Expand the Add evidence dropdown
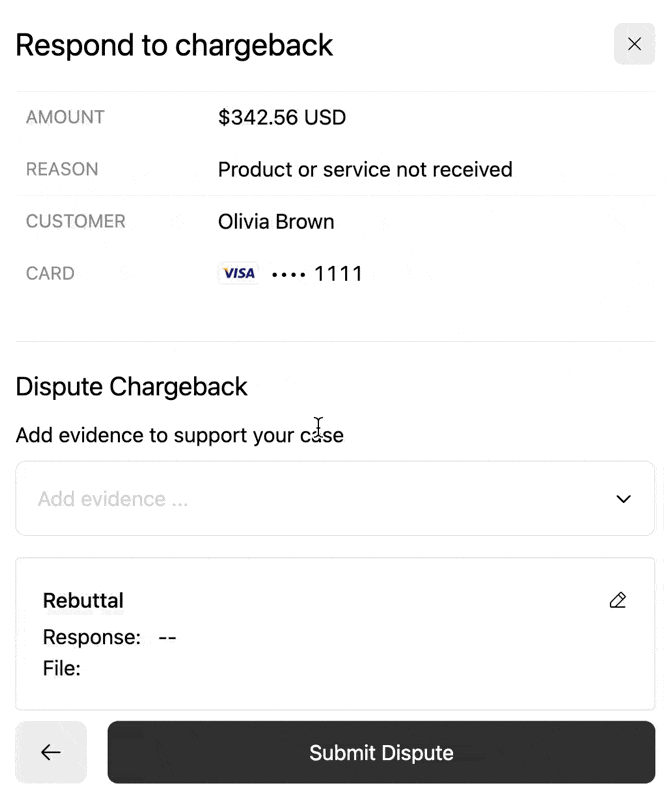Image resolution: width=668 pixels, height=800 pixels. click(x=334, y=498)
